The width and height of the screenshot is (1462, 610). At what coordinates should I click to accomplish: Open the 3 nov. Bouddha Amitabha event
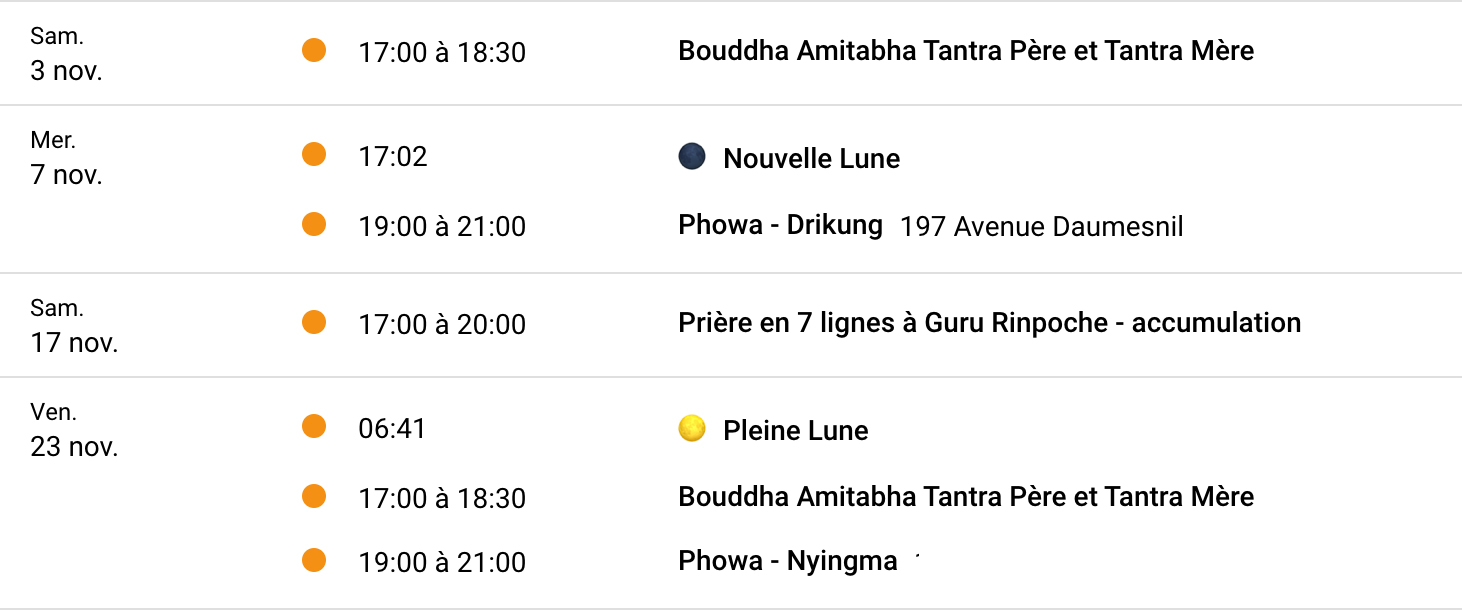pos(965,51)
